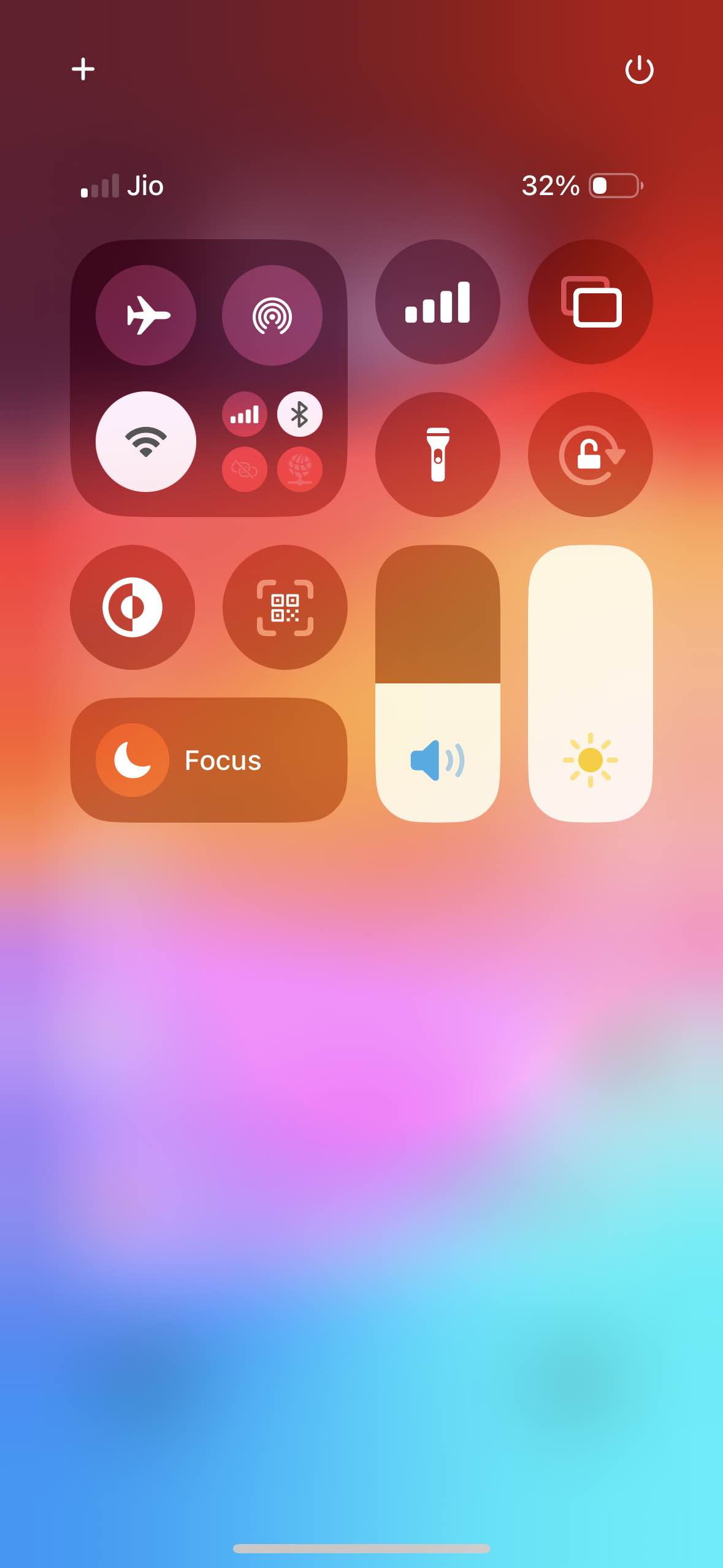
Task: Toggle cellular data in connectivity group
Action: pos(244,415)
